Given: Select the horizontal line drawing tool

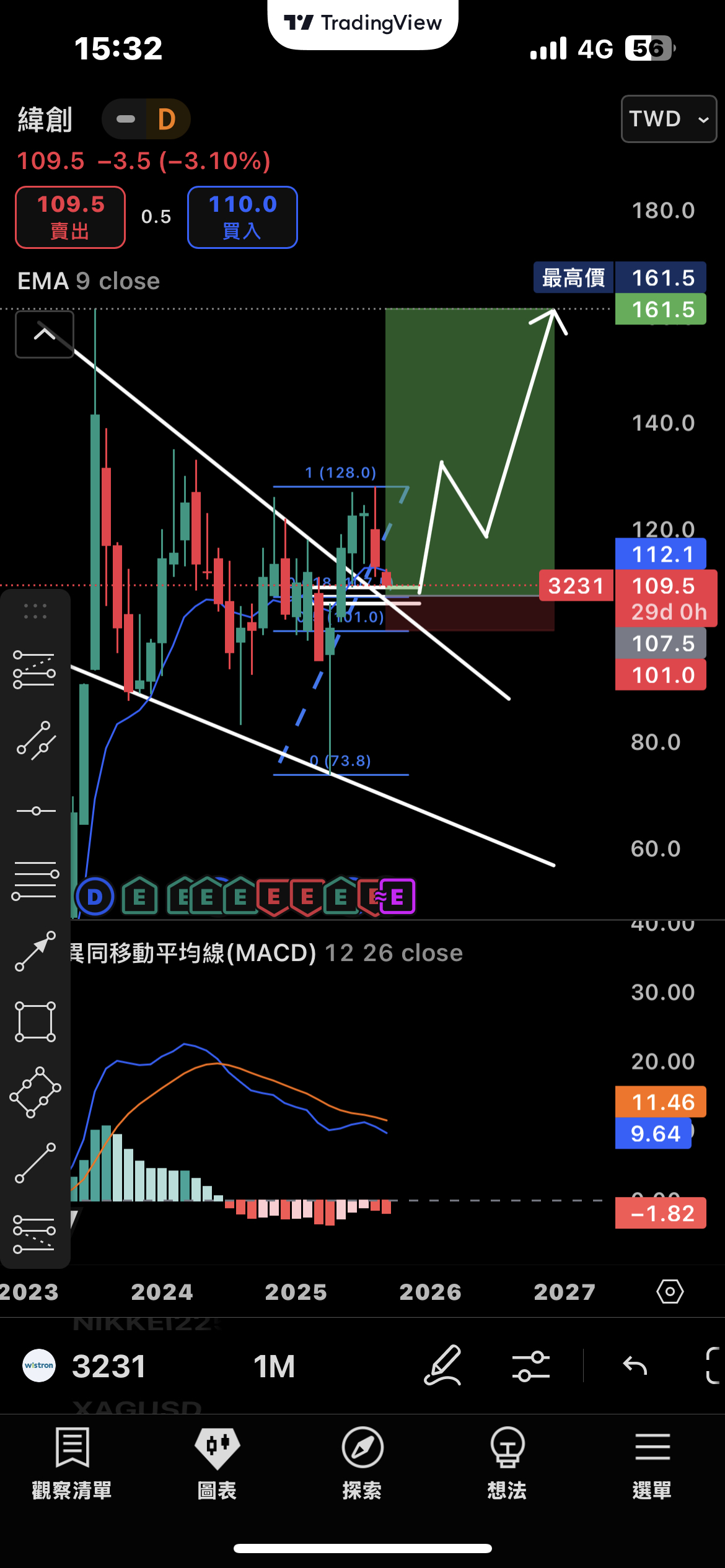Looking at the screenshot, I should coord(35,811).
